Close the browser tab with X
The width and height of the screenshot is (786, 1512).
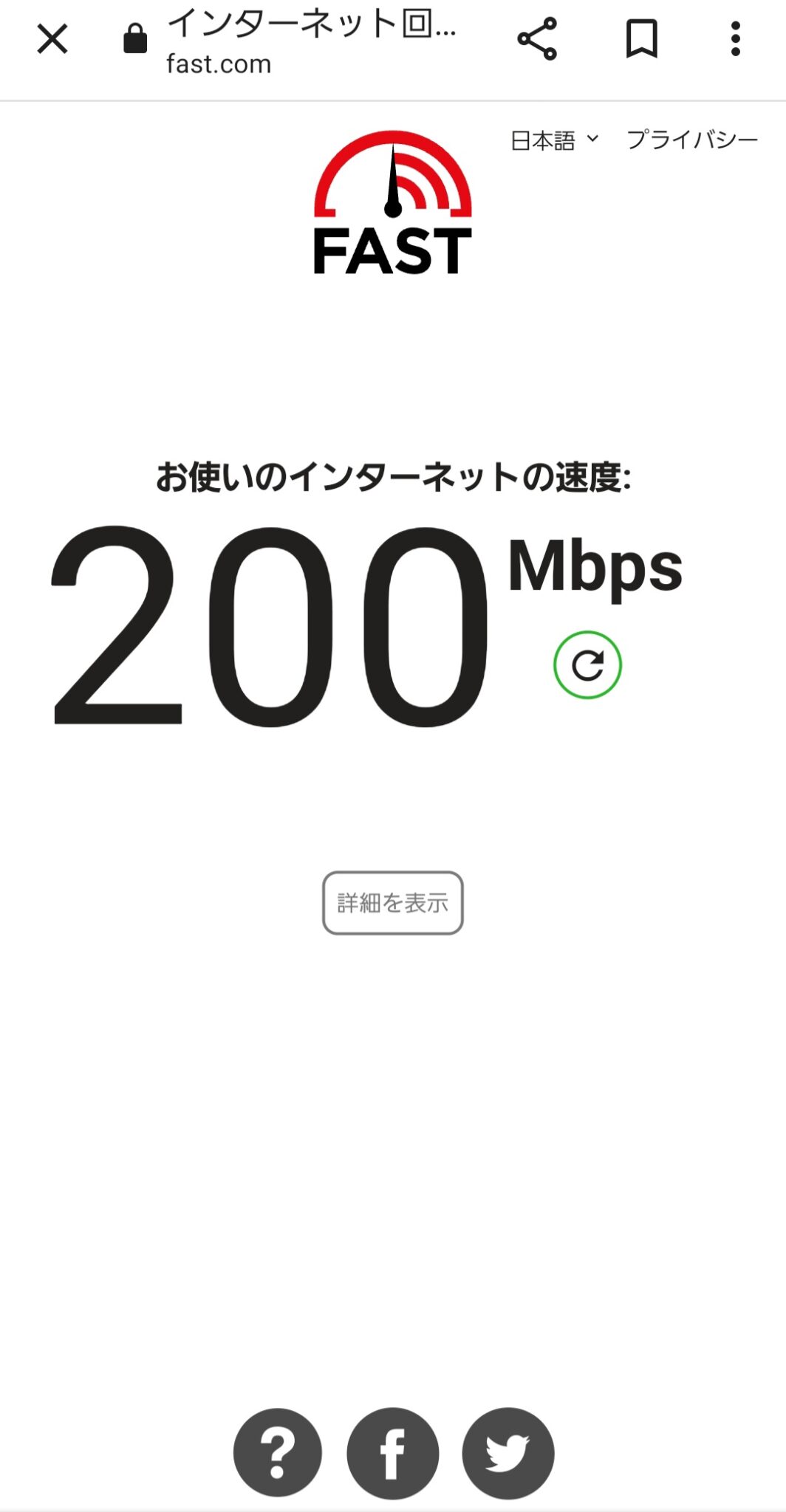click(52, 39)
